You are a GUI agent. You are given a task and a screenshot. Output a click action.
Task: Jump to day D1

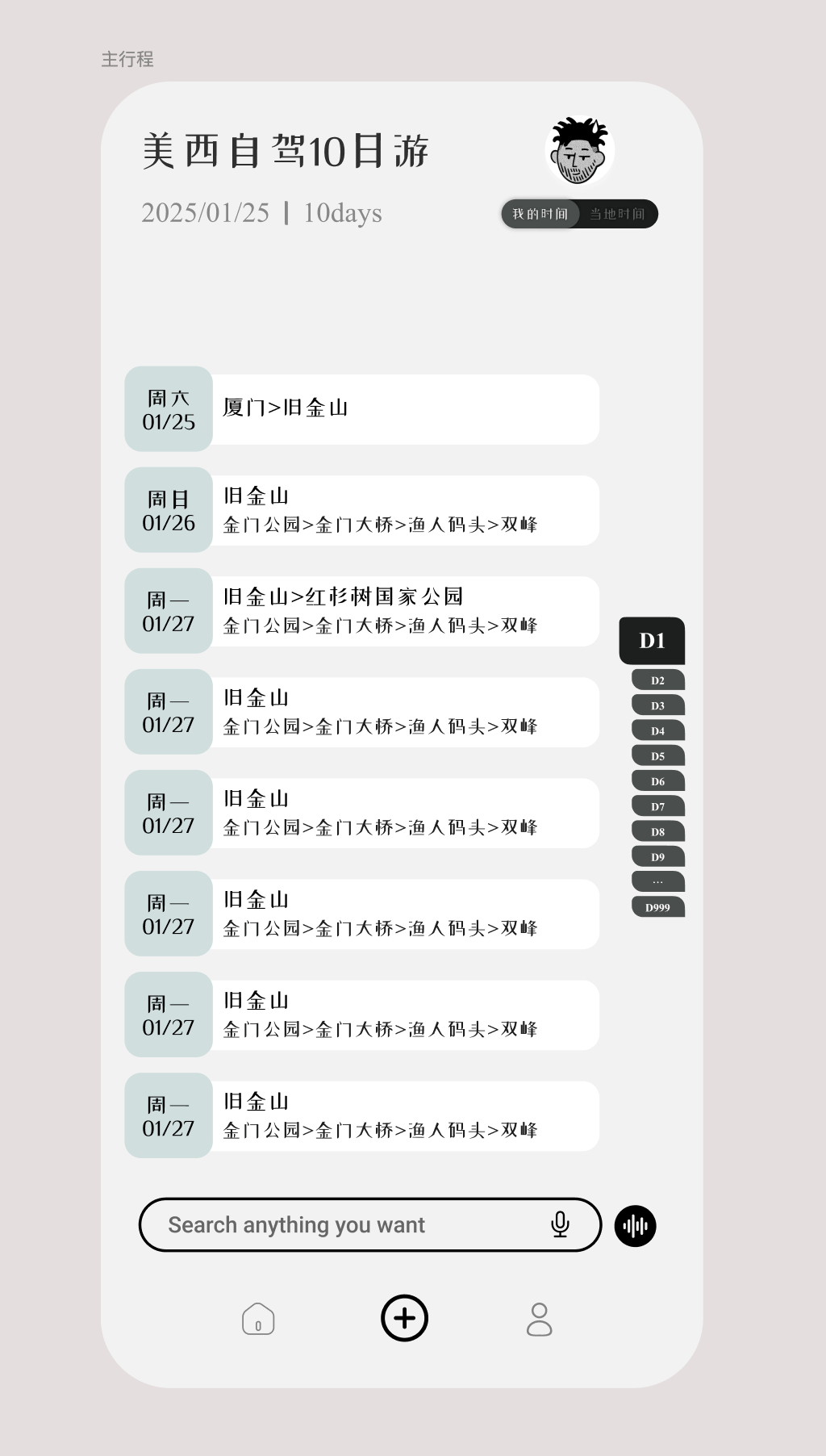[x=652, y=641]
